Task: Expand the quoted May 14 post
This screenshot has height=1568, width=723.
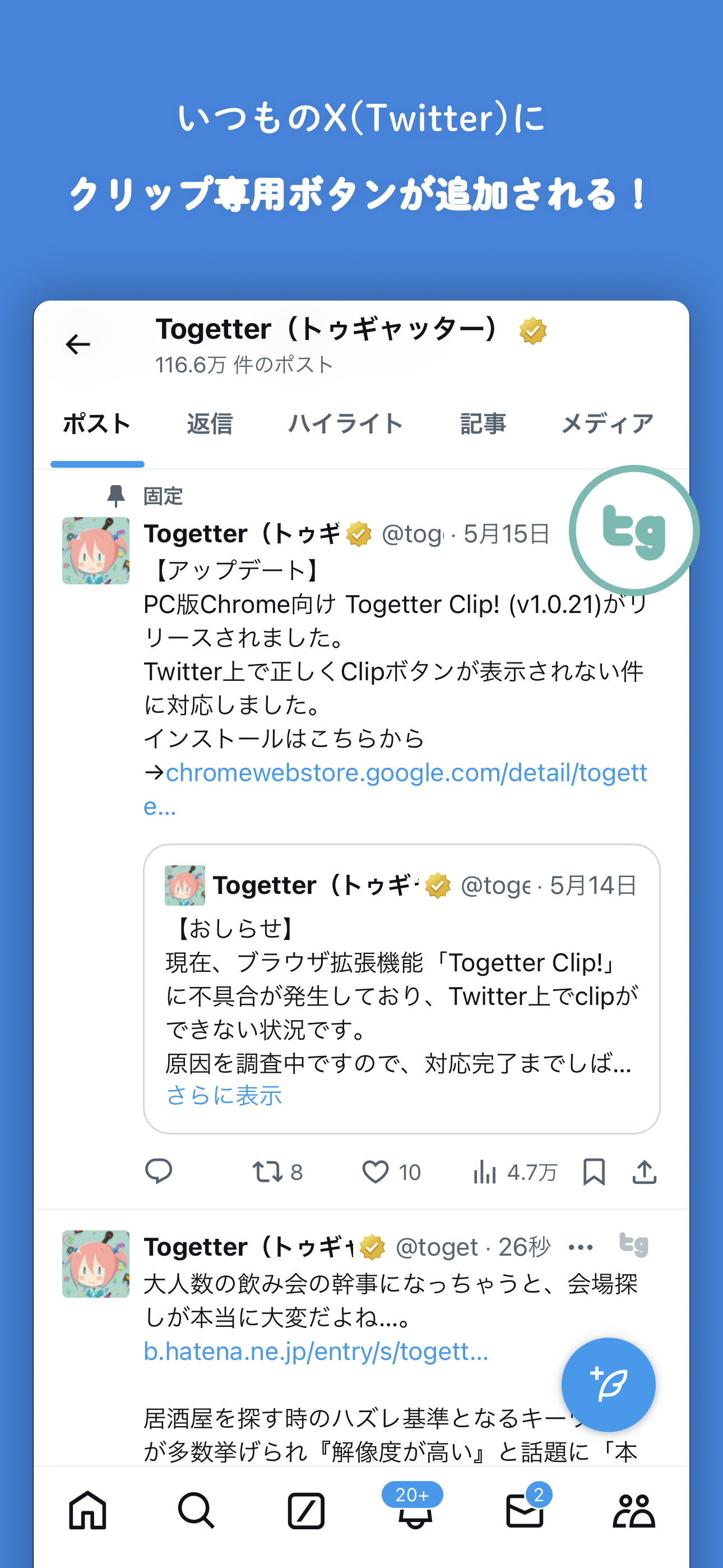Action: [403, 986]
